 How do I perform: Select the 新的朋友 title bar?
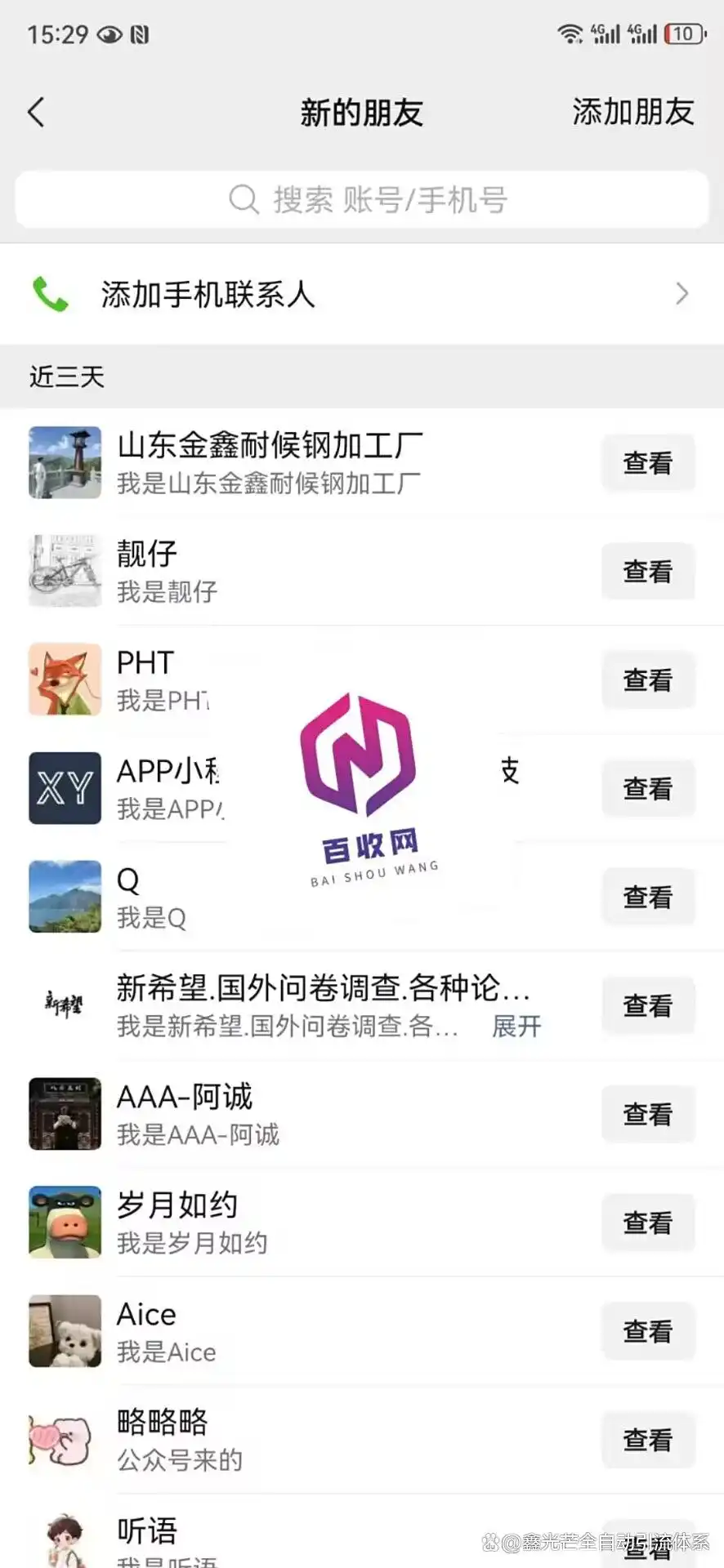point(362,112)
